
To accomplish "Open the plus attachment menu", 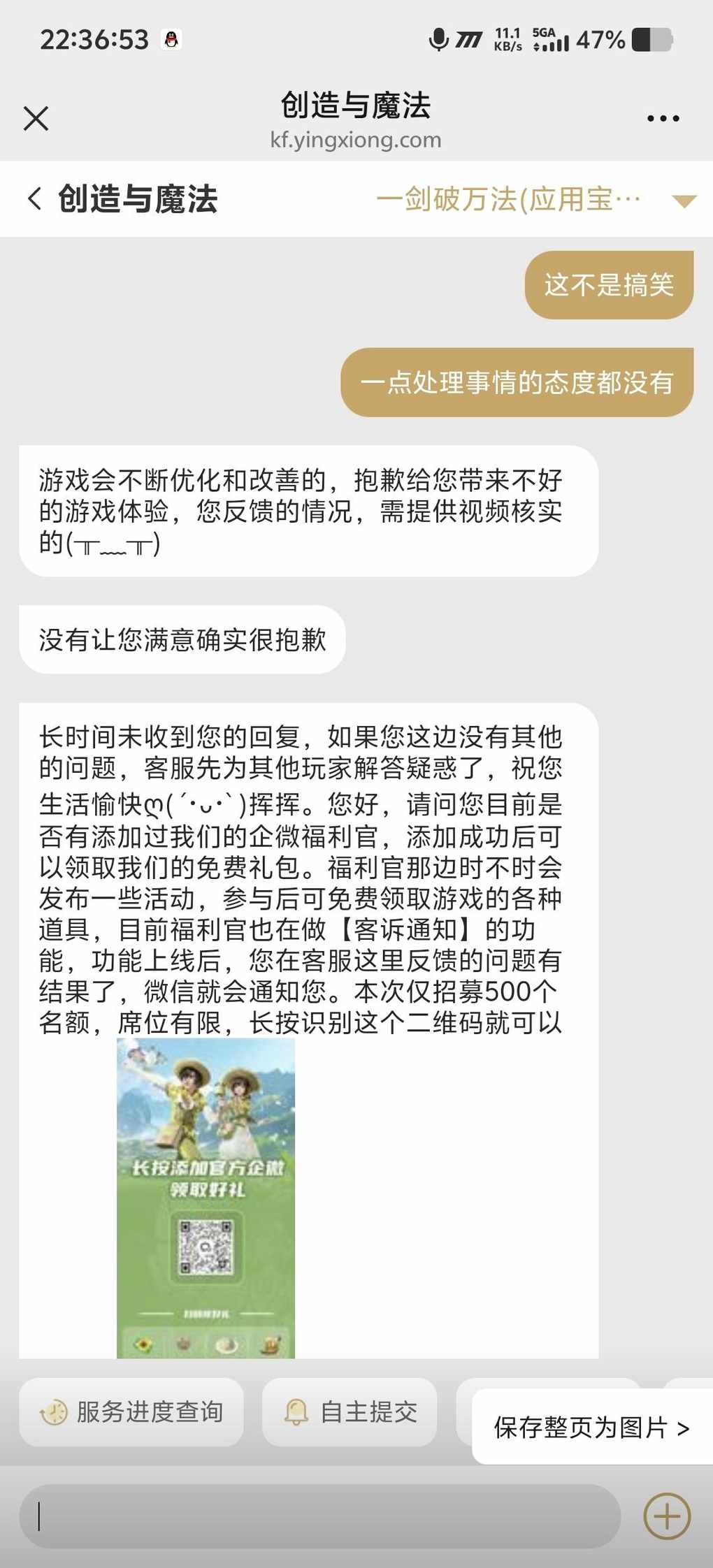I will pyautogui.click(x=666, y=1516).
